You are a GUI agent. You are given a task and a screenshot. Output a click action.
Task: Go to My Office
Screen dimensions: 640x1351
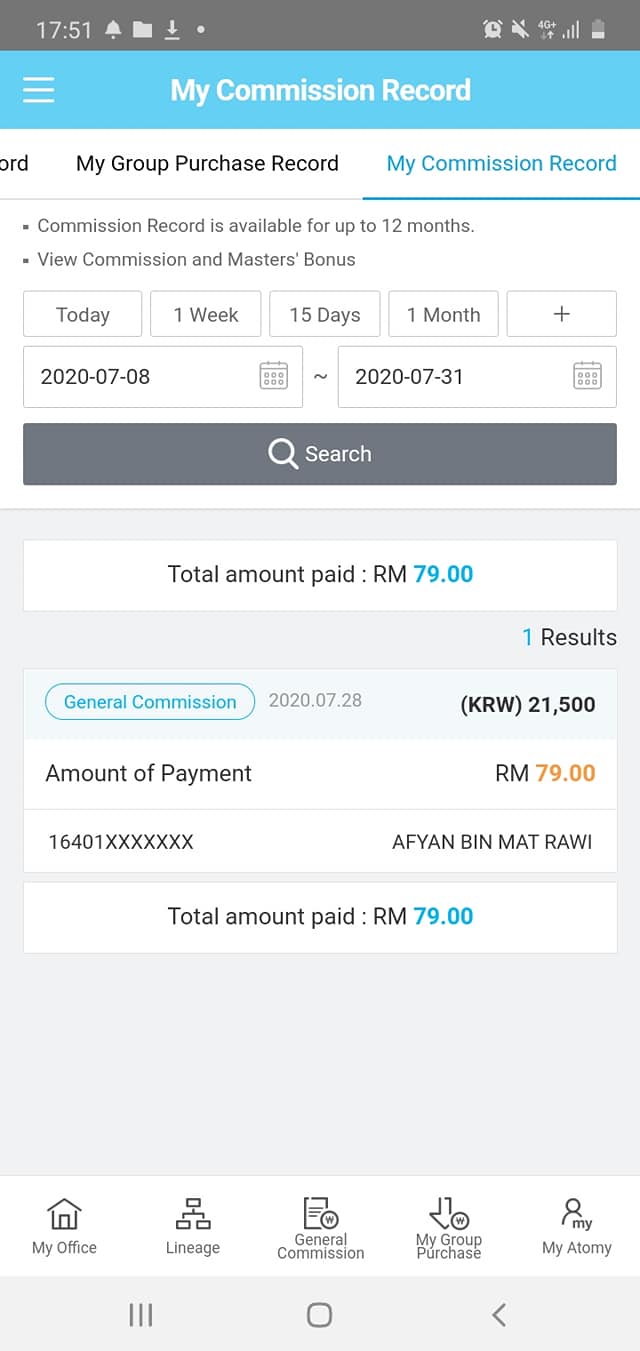[64, 1226]
